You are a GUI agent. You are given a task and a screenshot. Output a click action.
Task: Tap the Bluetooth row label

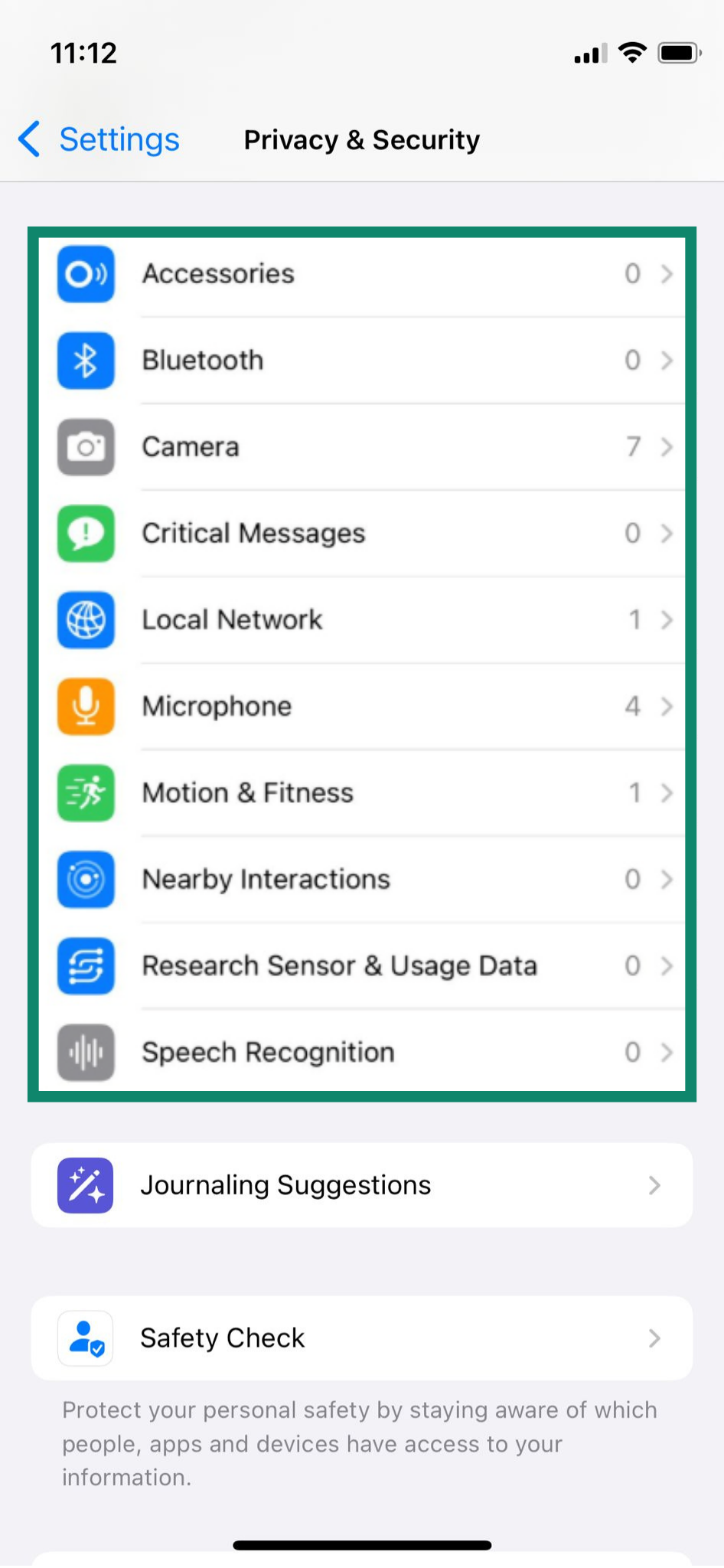202,361
